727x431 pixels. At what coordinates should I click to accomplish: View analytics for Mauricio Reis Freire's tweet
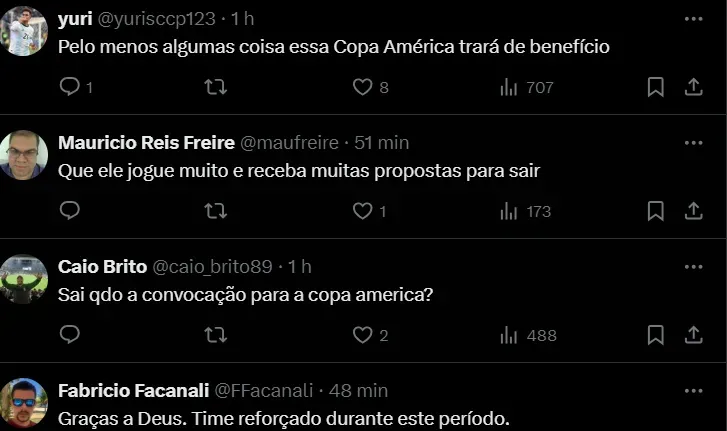[x=509, y=211]
